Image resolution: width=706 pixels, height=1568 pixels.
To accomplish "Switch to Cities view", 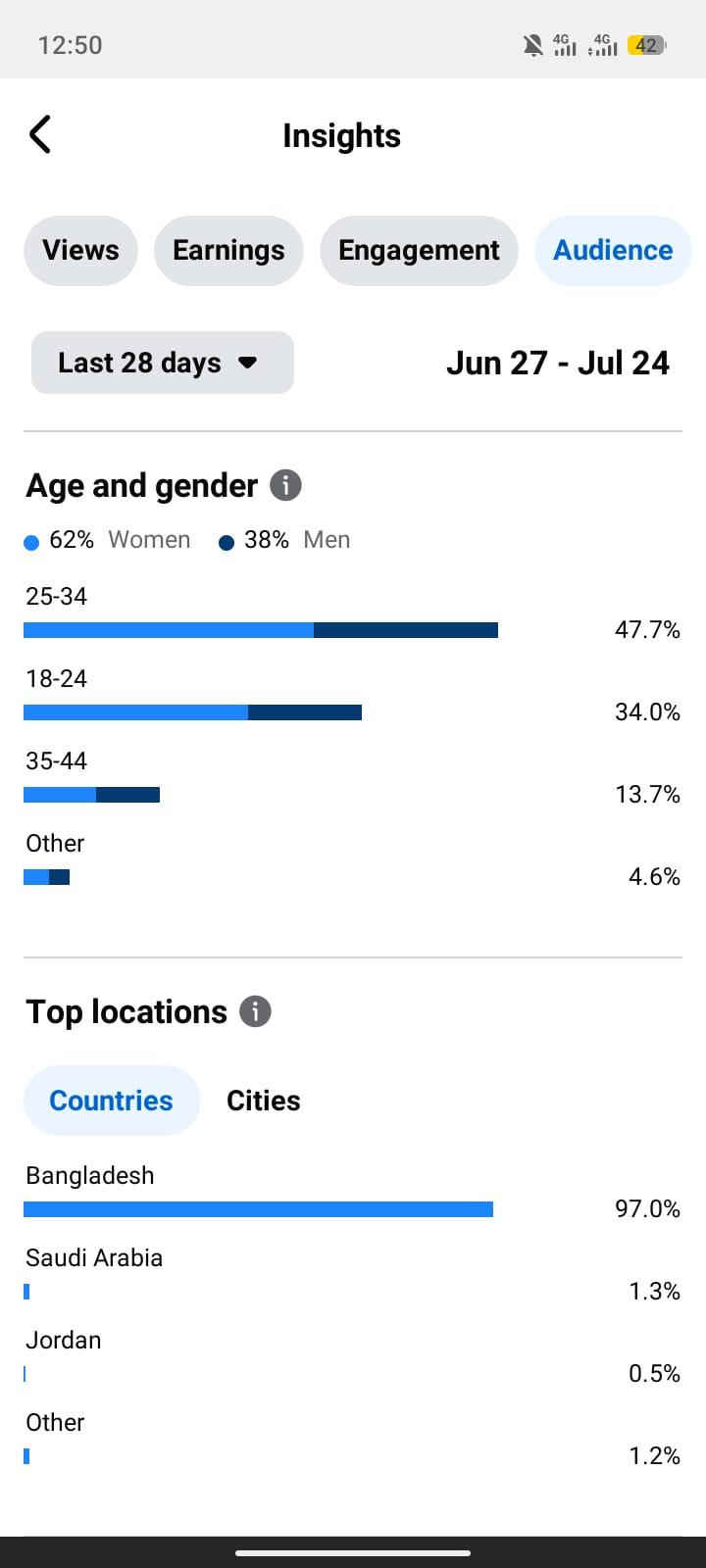I will [264, 1101].
